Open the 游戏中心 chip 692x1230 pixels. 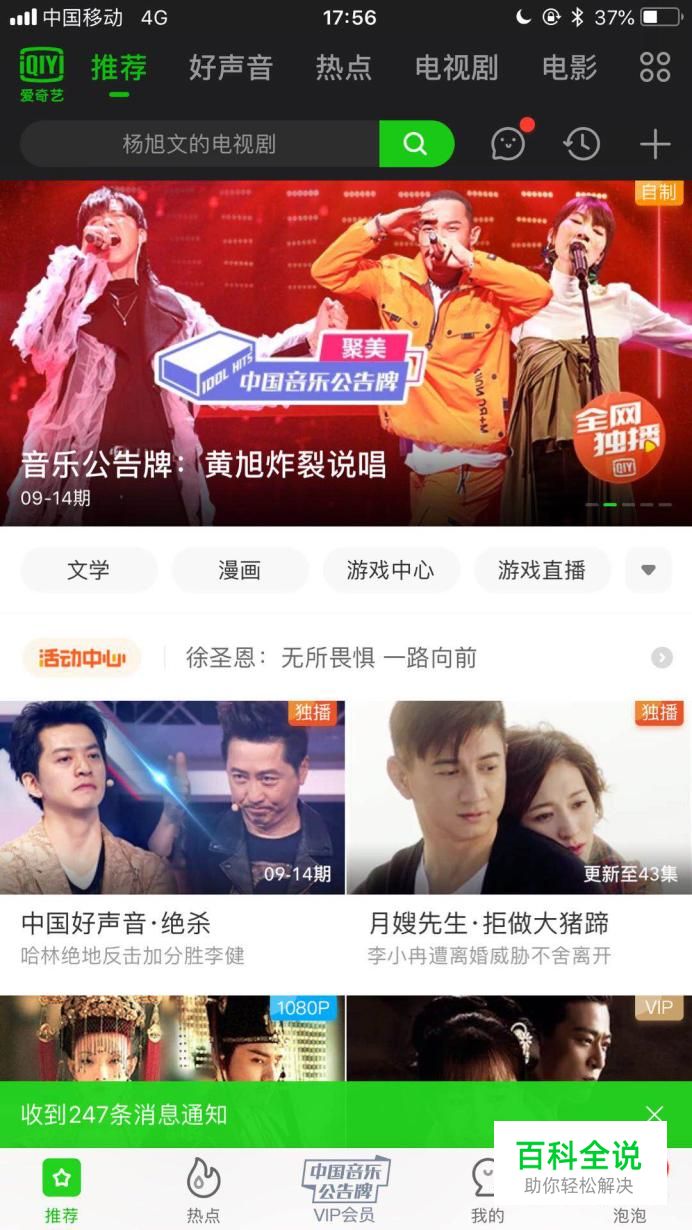coord(391,570)
